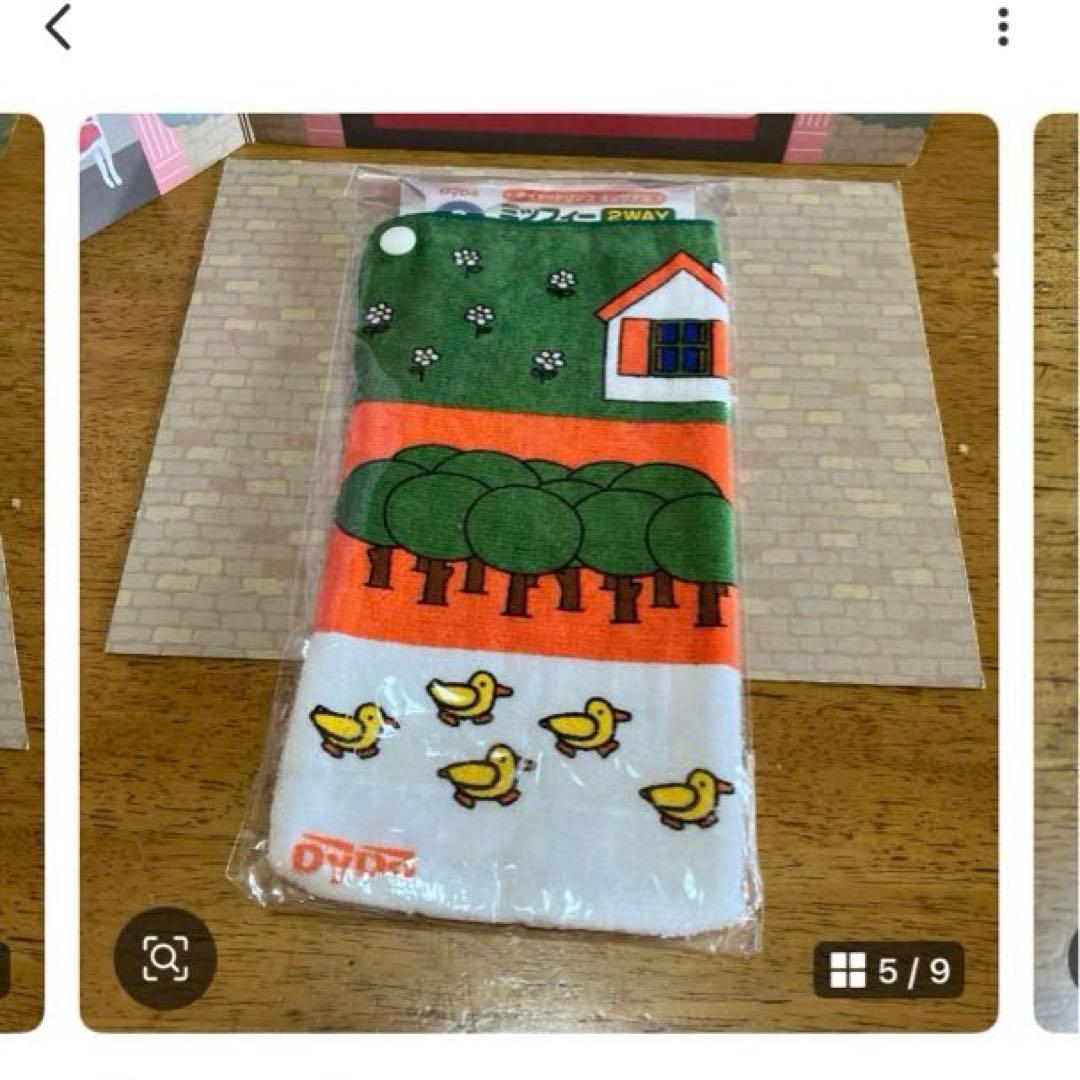
Task: Go back using the top-left arrow
Action: pyautogui.click(x=58, y=28)
